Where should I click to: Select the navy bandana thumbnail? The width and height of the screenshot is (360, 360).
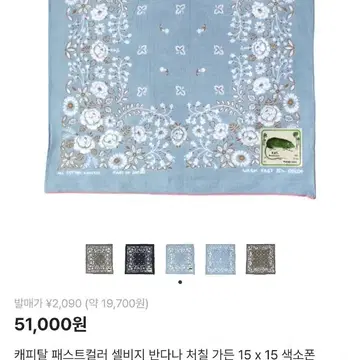click(140, 259)
